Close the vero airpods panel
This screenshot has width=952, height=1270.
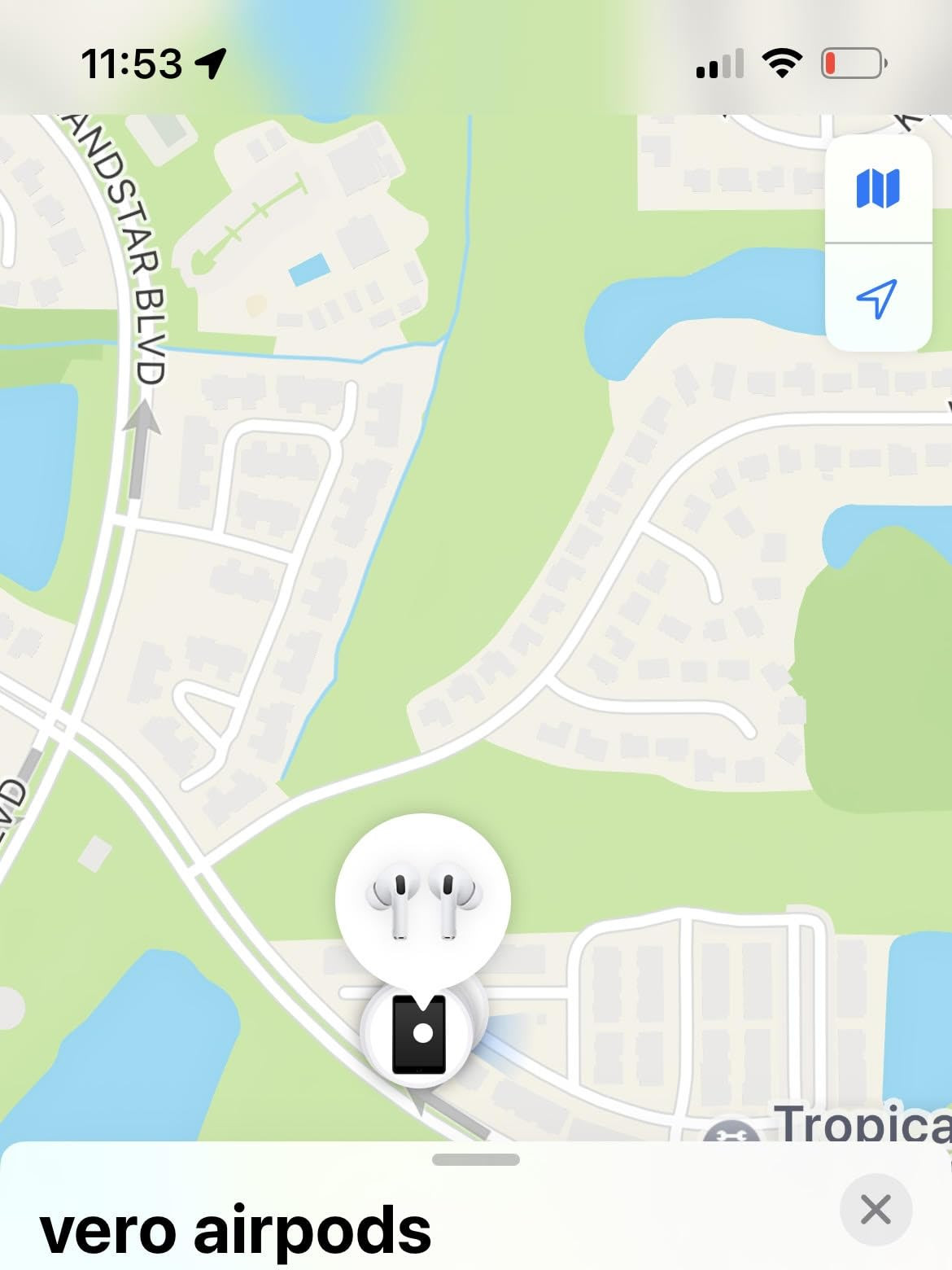point(876,1210)
